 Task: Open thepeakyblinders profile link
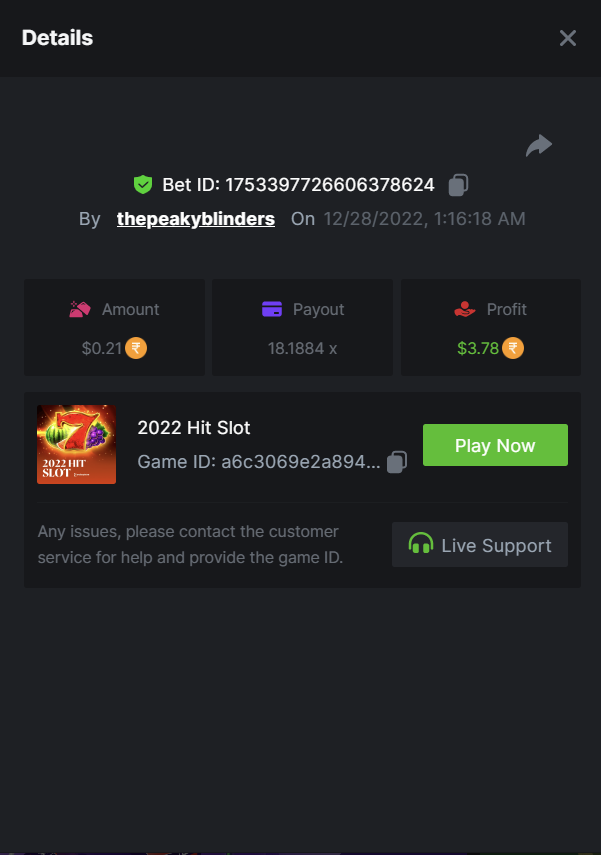click(x=196, y=219)
